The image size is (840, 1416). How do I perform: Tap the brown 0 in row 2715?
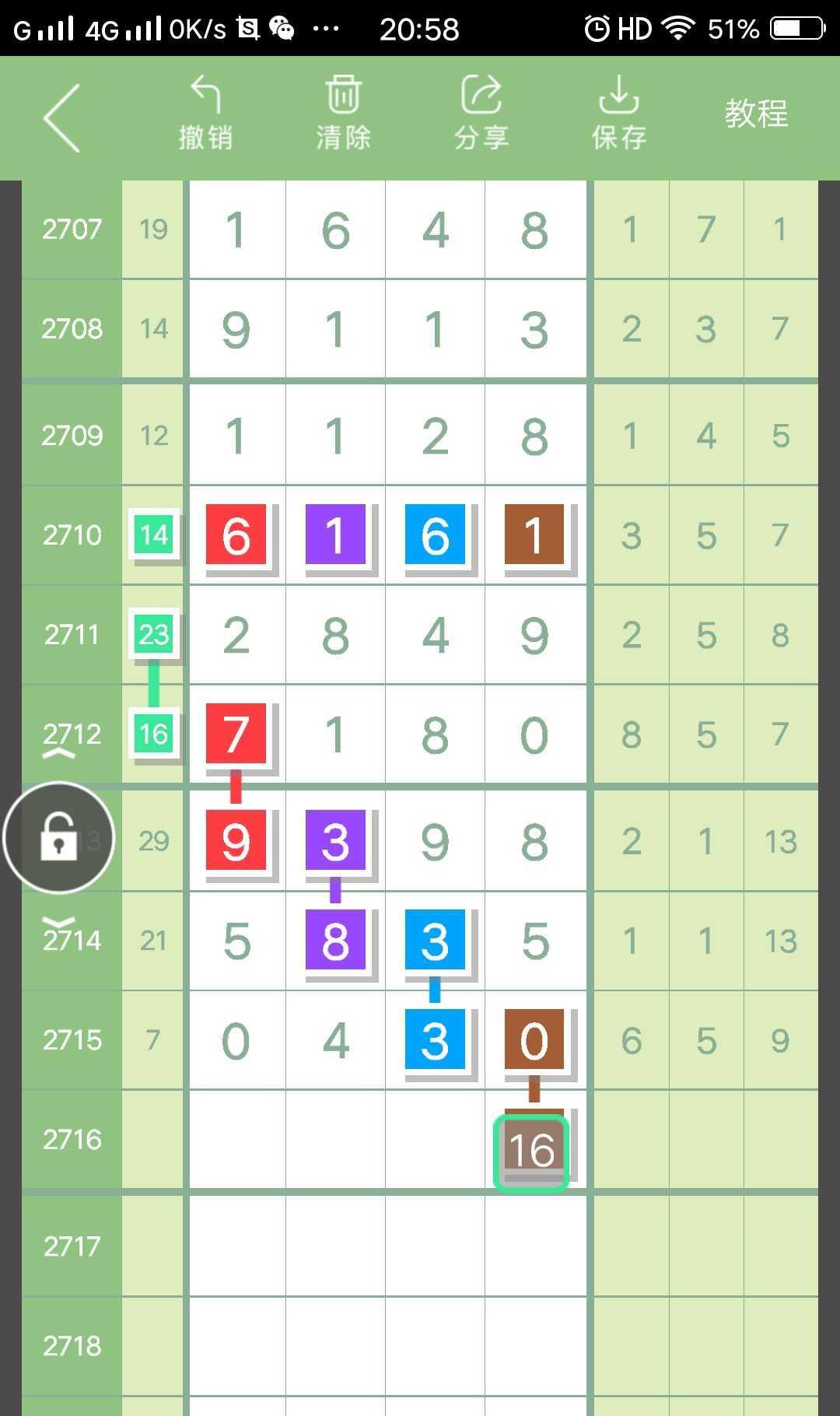click(534, 1039)
